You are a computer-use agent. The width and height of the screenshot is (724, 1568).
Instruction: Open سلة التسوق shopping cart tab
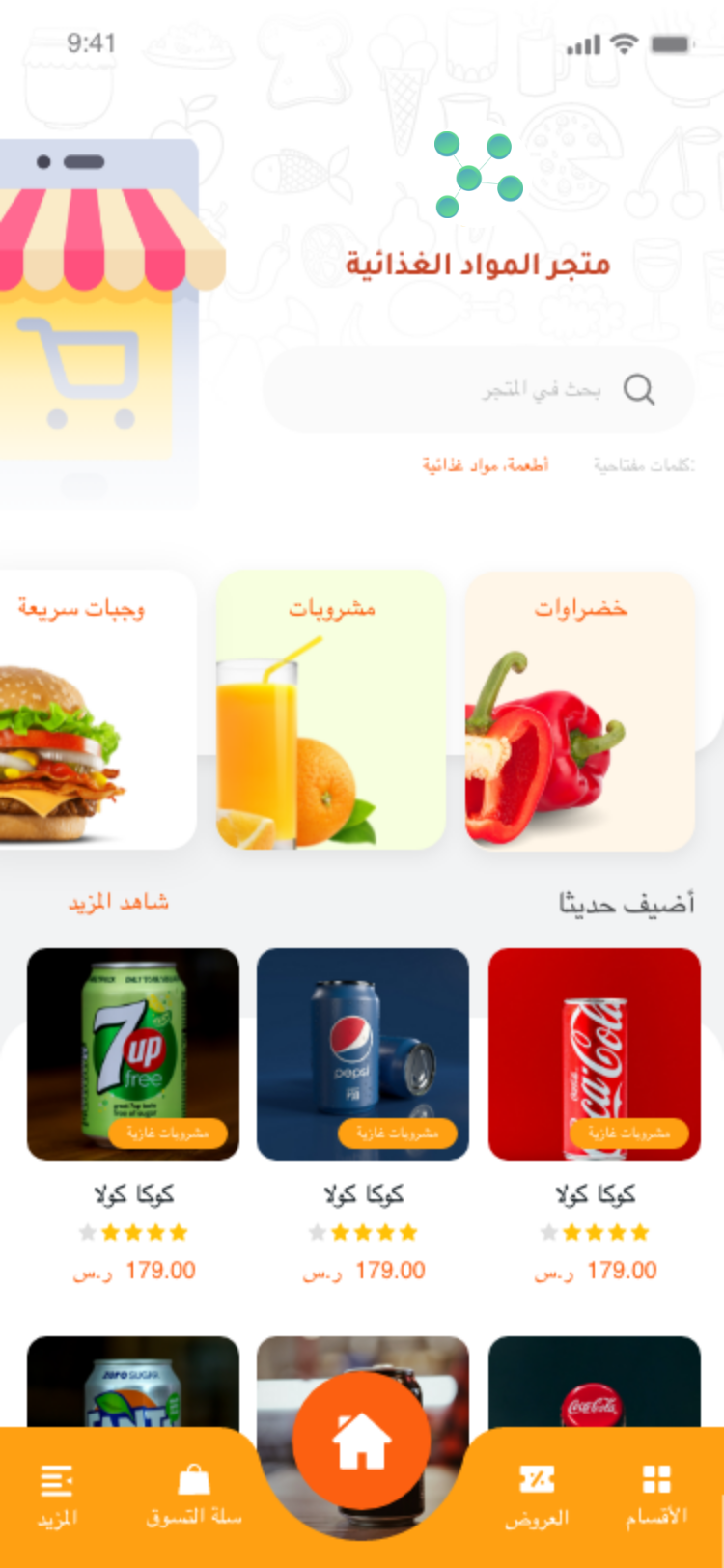pyautogui.click(x=194, y=1496)
